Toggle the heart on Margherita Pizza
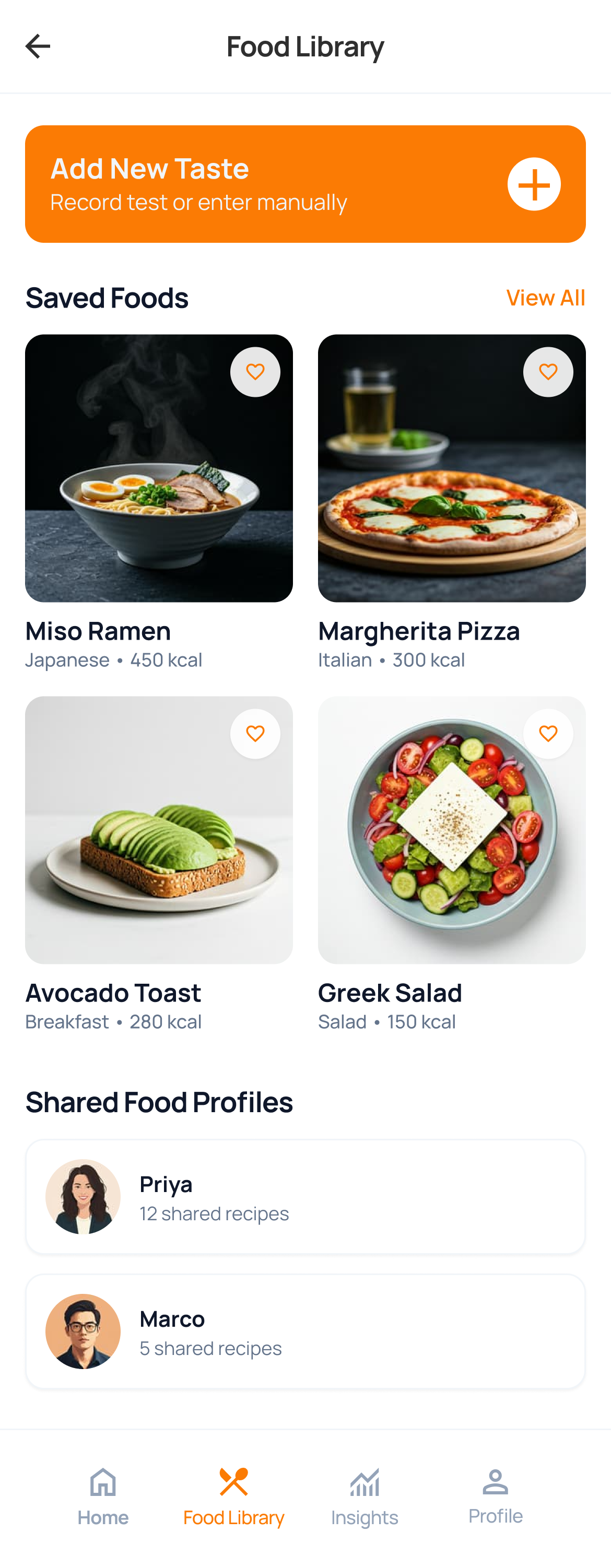611x1568 pixels. [x=548, y=372]
